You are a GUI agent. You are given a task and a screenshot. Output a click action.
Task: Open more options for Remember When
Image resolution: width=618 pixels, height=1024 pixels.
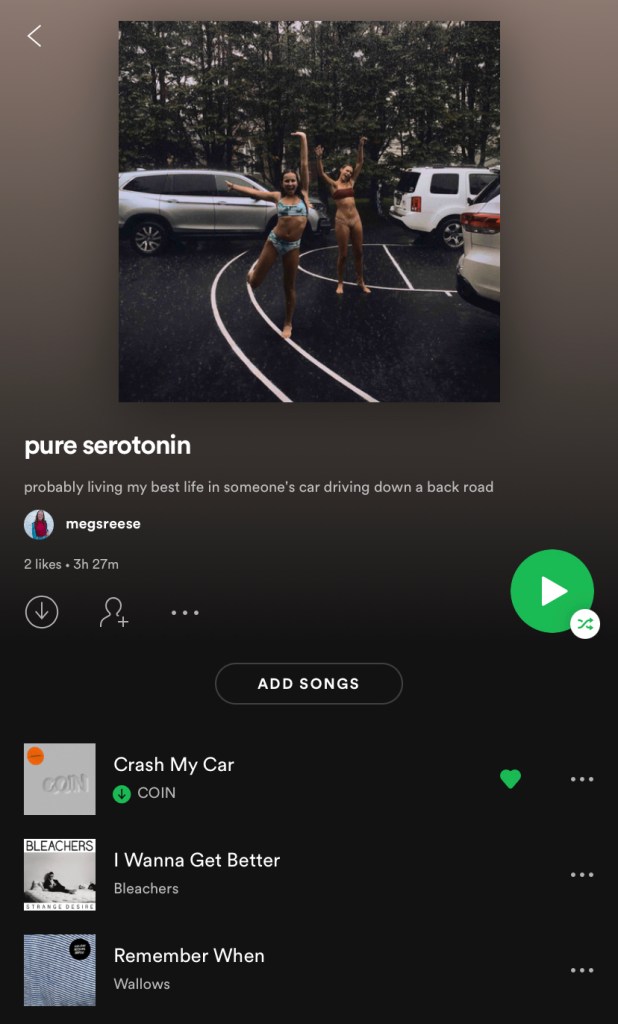[x=581, y=970]
